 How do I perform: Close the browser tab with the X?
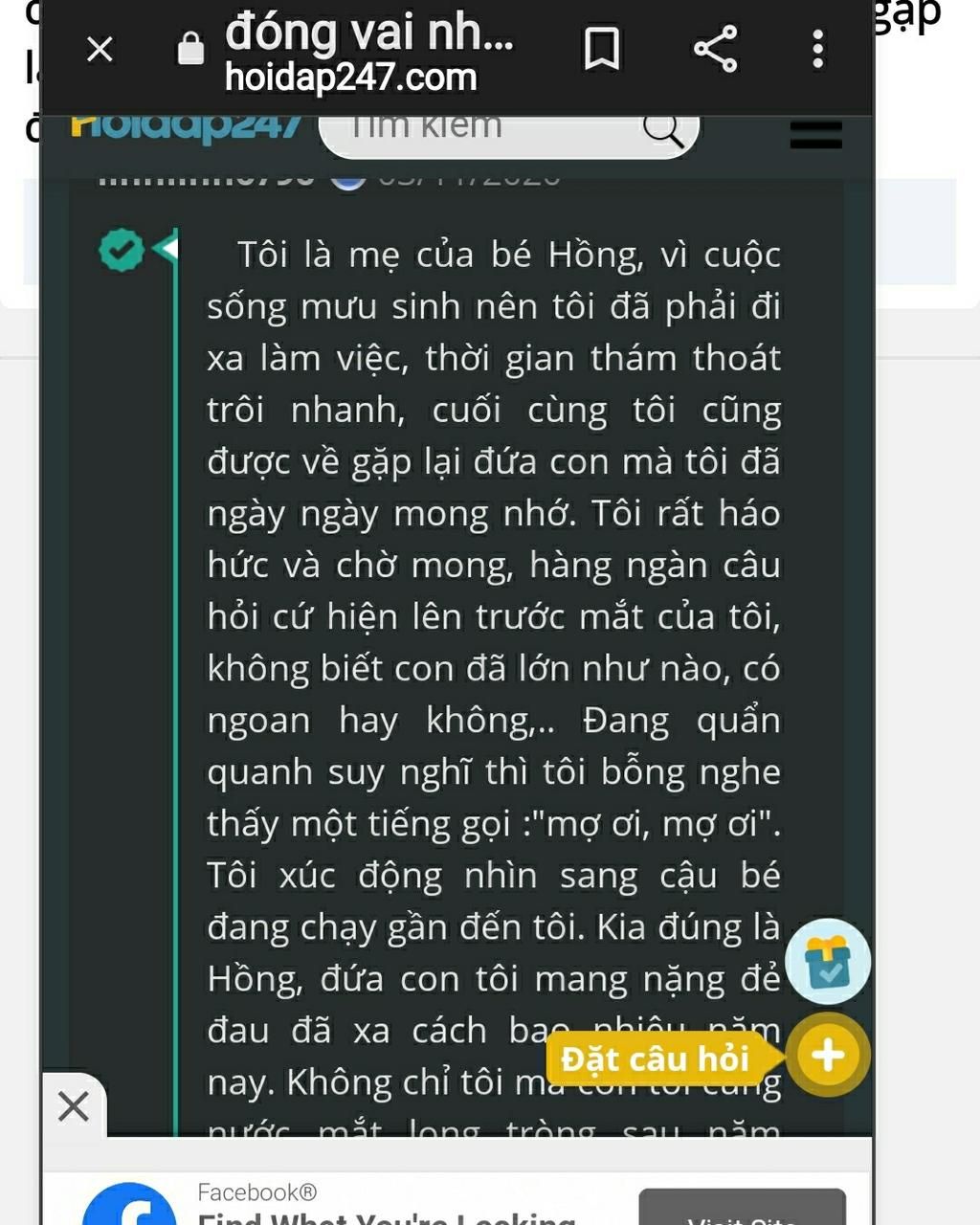click(x=100, y=49)
